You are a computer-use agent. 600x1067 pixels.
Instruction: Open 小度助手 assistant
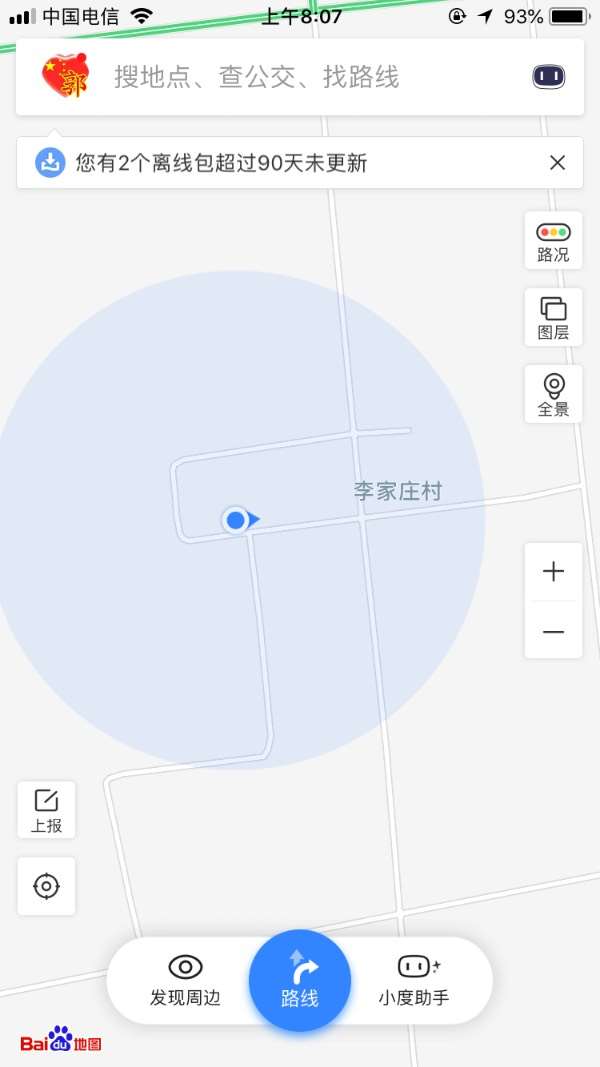click(414, 979)
